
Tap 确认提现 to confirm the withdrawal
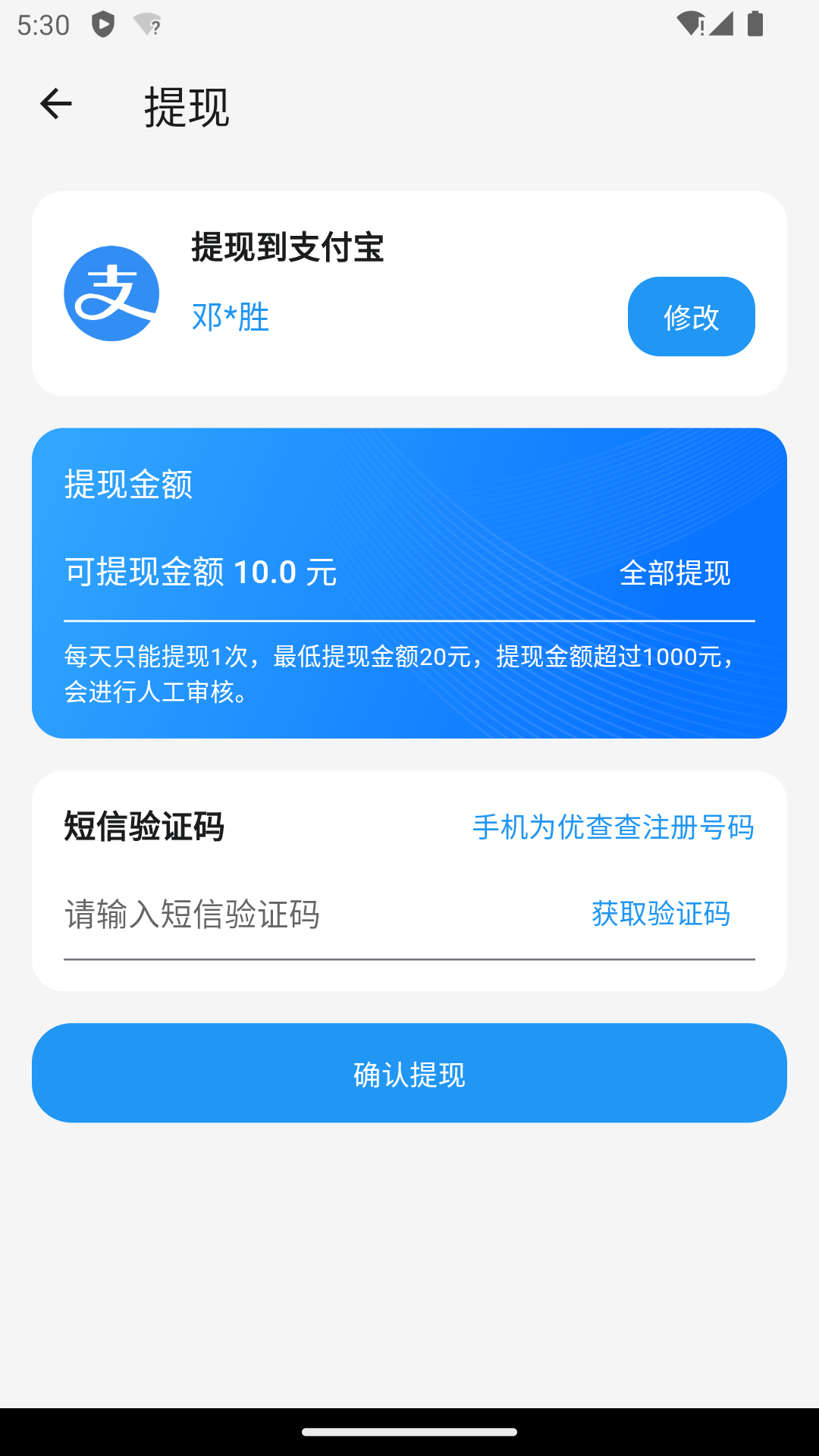409,1073
